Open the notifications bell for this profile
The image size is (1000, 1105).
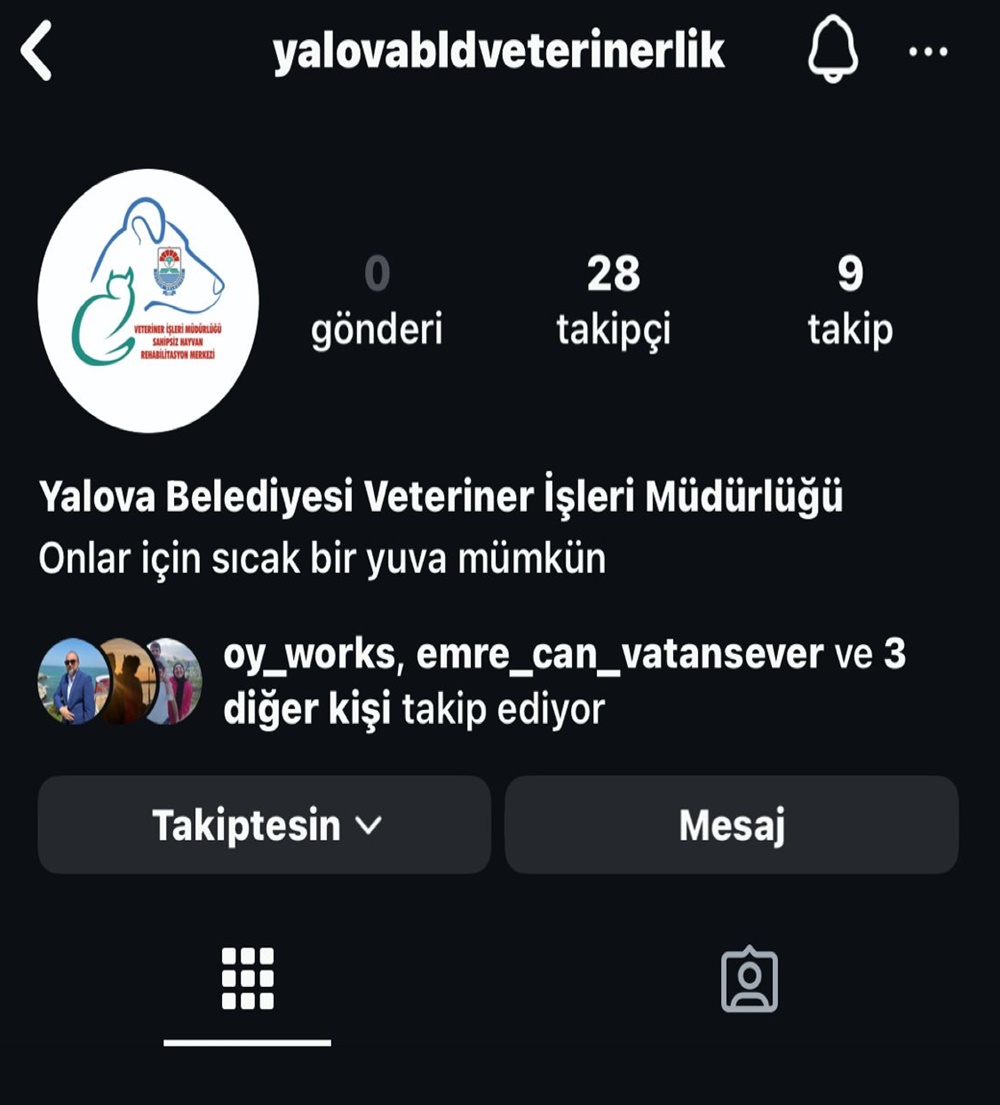pos(832,50)
